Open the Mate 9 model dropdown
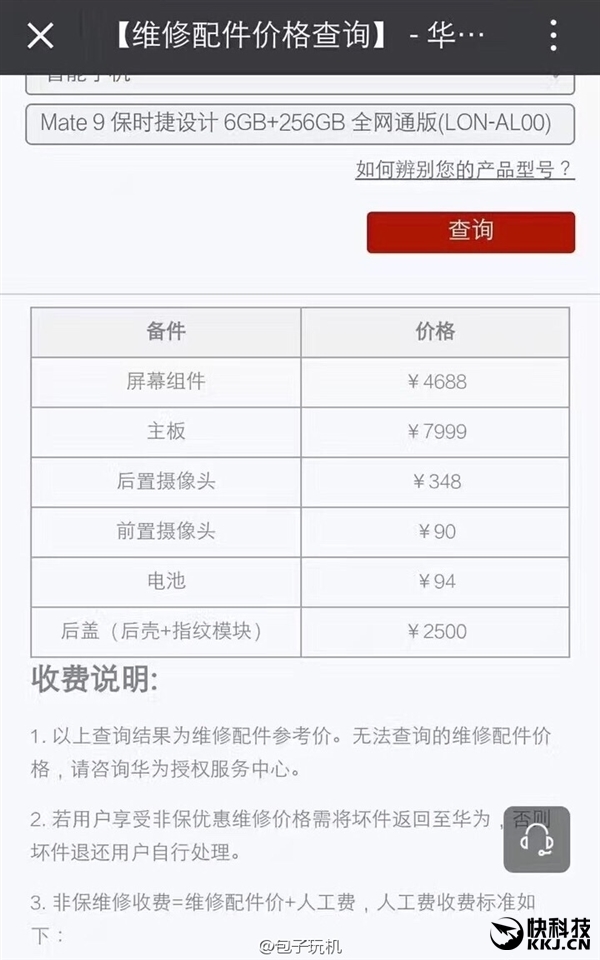This screenshot has height=960, width=600. pyautogui.click(x=300, y=124)
